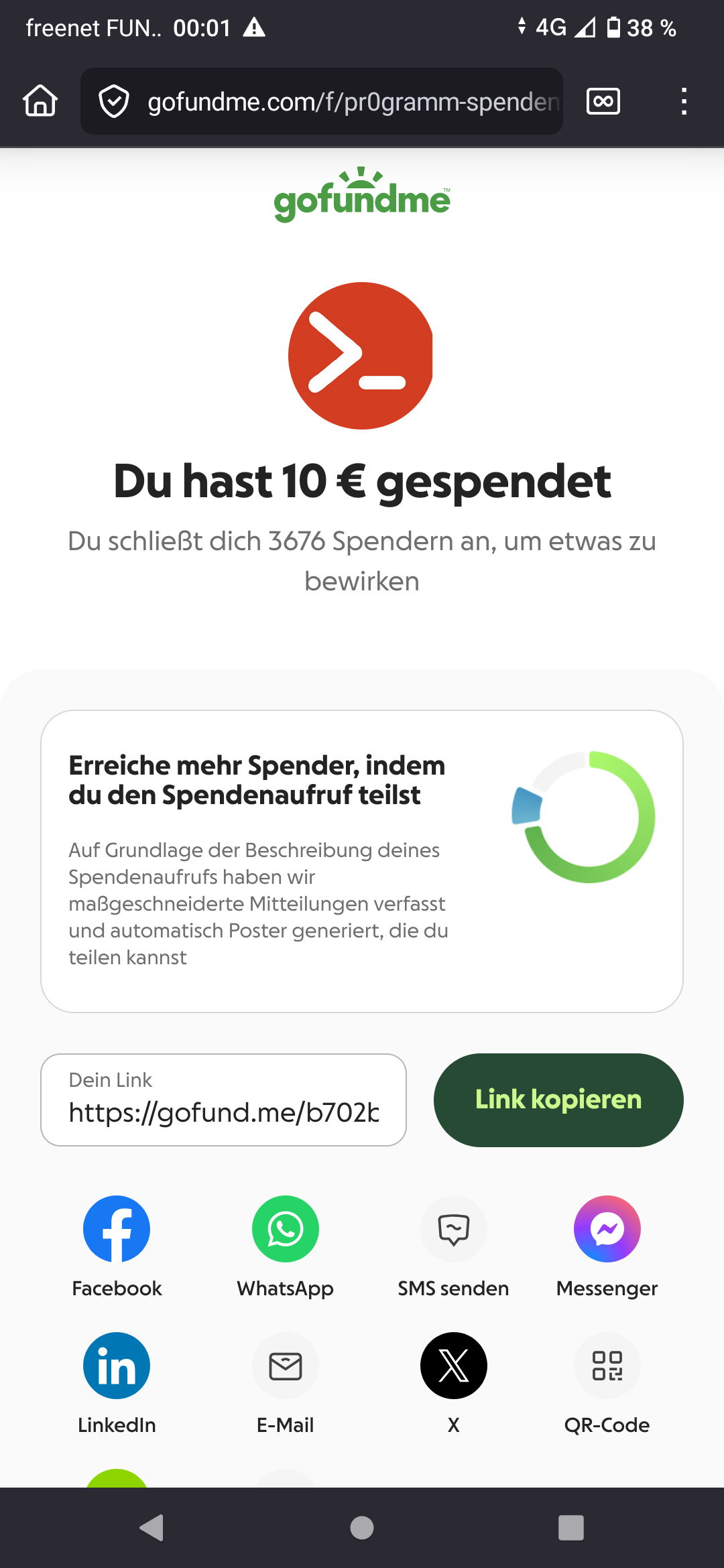
Task: Tap the gofundme logo
Action: [x=362, y=196]
